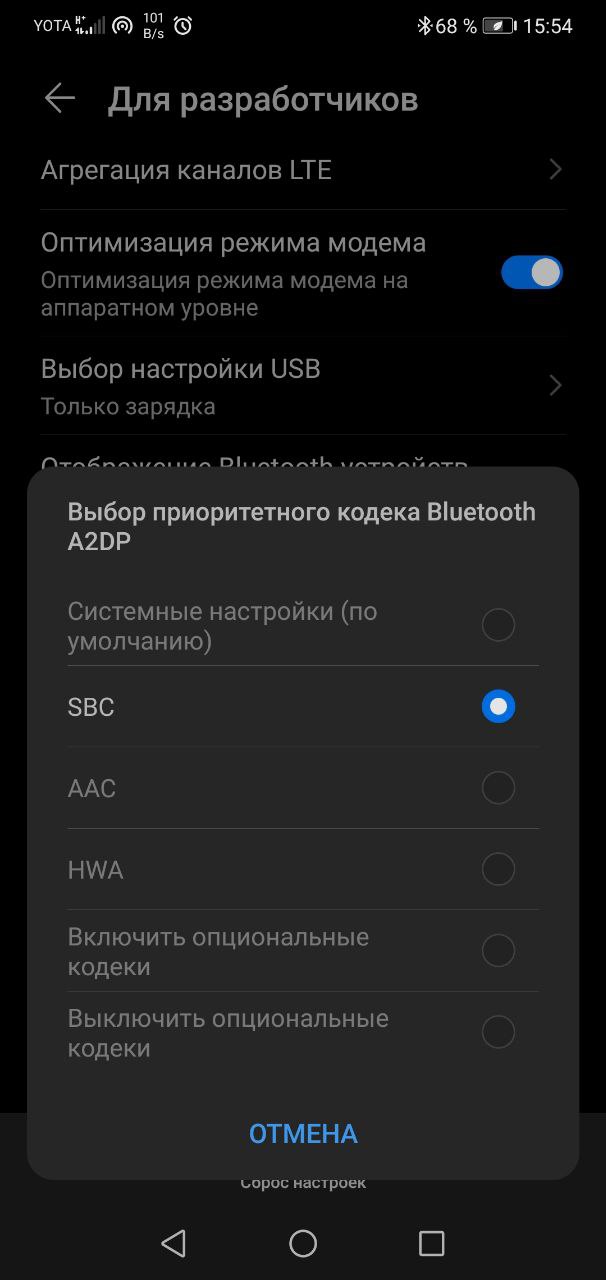Image resolution: width=606 pixels, height=1280 pixels.
Task: Open Агрегация каналов LTE
Action: pos(303,170)
